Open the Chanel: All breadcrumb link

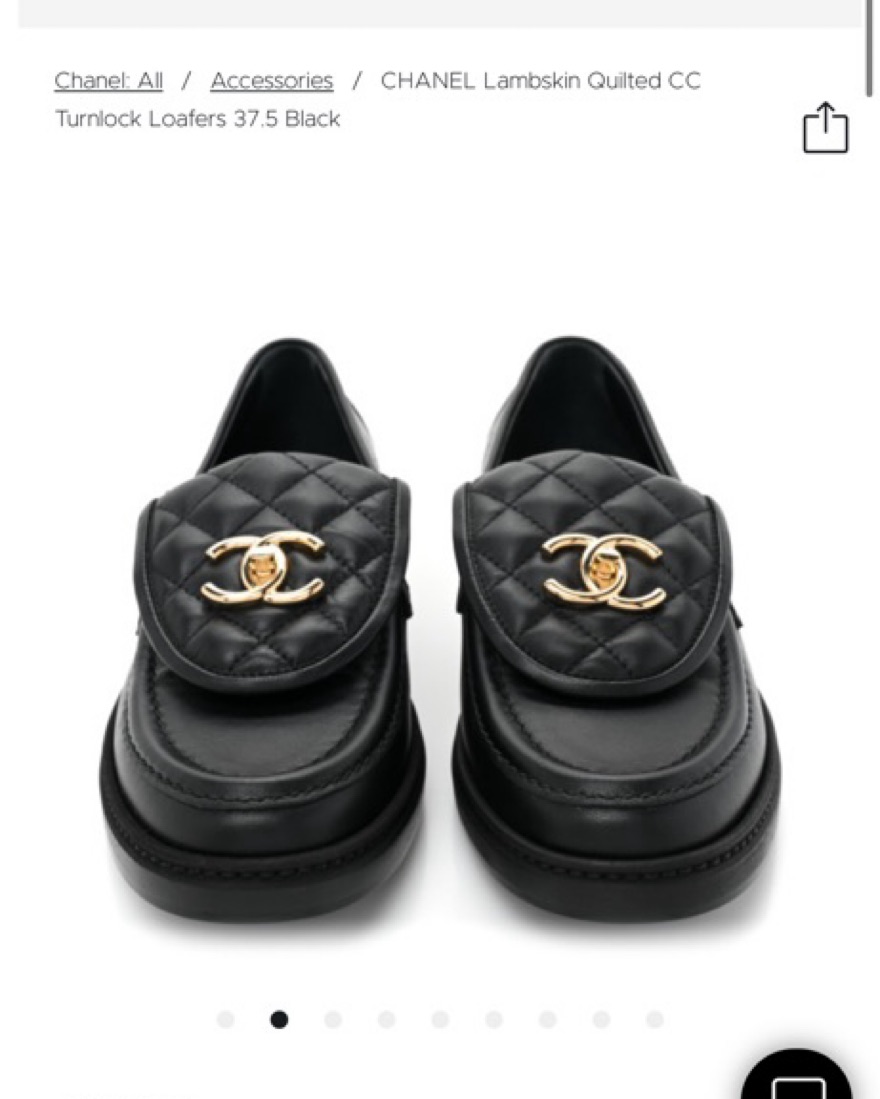tap(108, 81)
